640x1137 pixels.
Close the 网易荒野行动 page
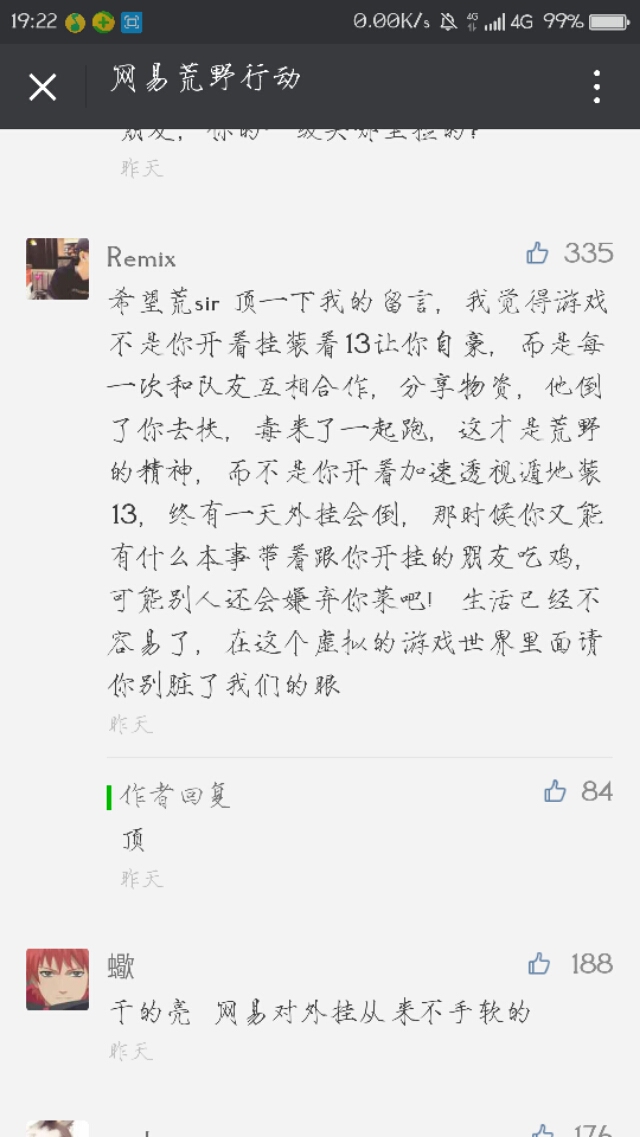pos(42,87)
